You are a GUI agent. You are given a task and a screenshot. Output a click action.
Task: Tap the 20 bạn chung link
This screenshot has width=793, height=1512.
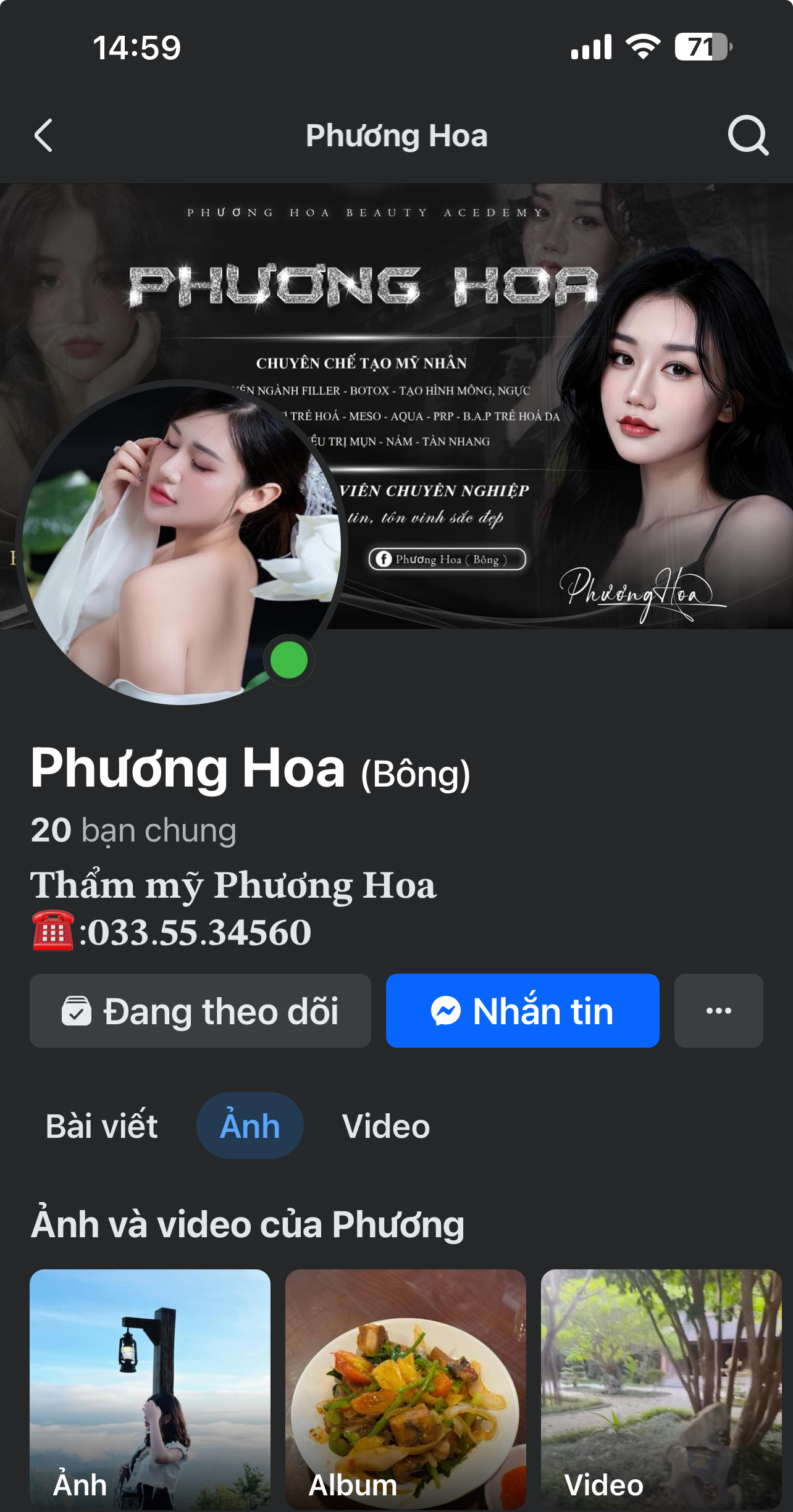(133, 830)
